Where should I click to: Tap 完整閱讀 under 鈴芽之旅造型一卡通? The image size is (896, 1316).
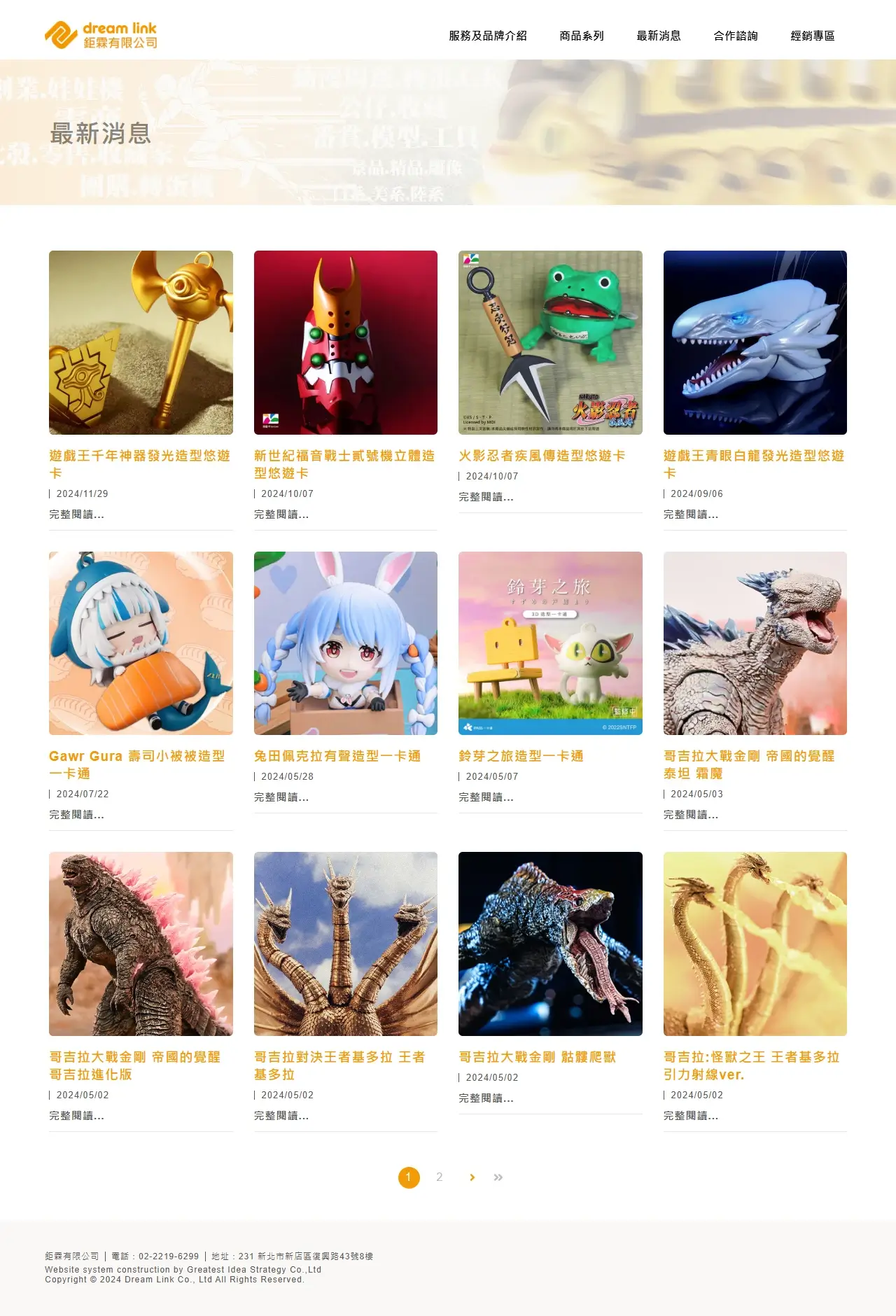[486, 797]
